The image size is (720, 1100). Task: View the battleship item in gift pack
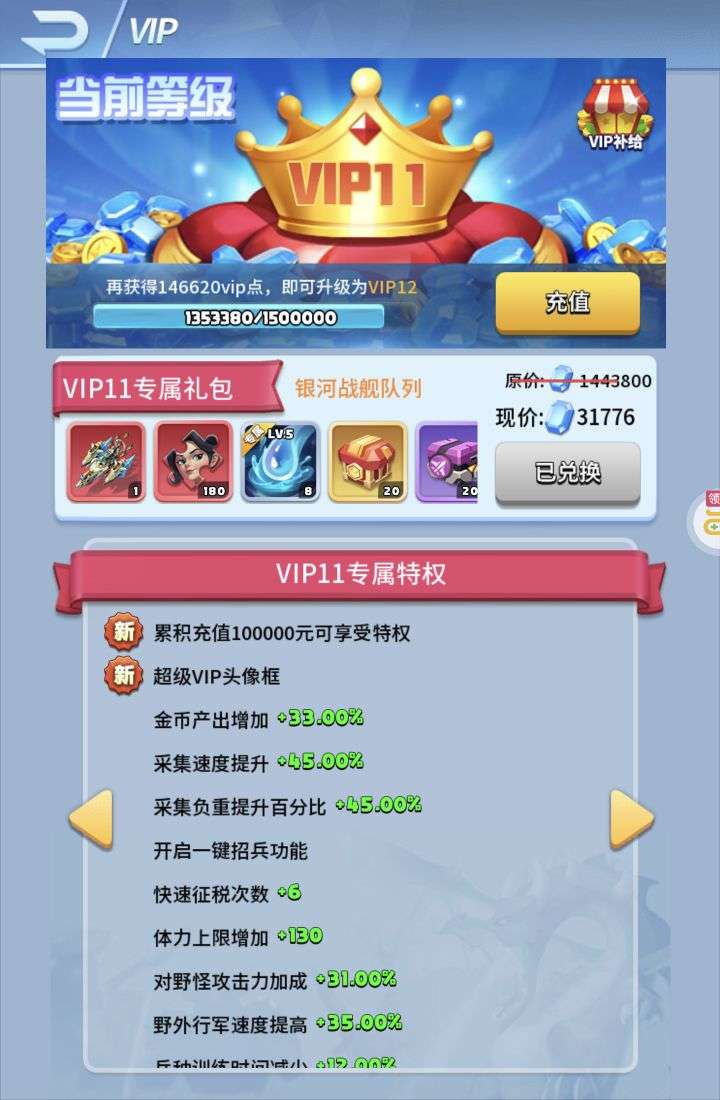click(106, 461)
